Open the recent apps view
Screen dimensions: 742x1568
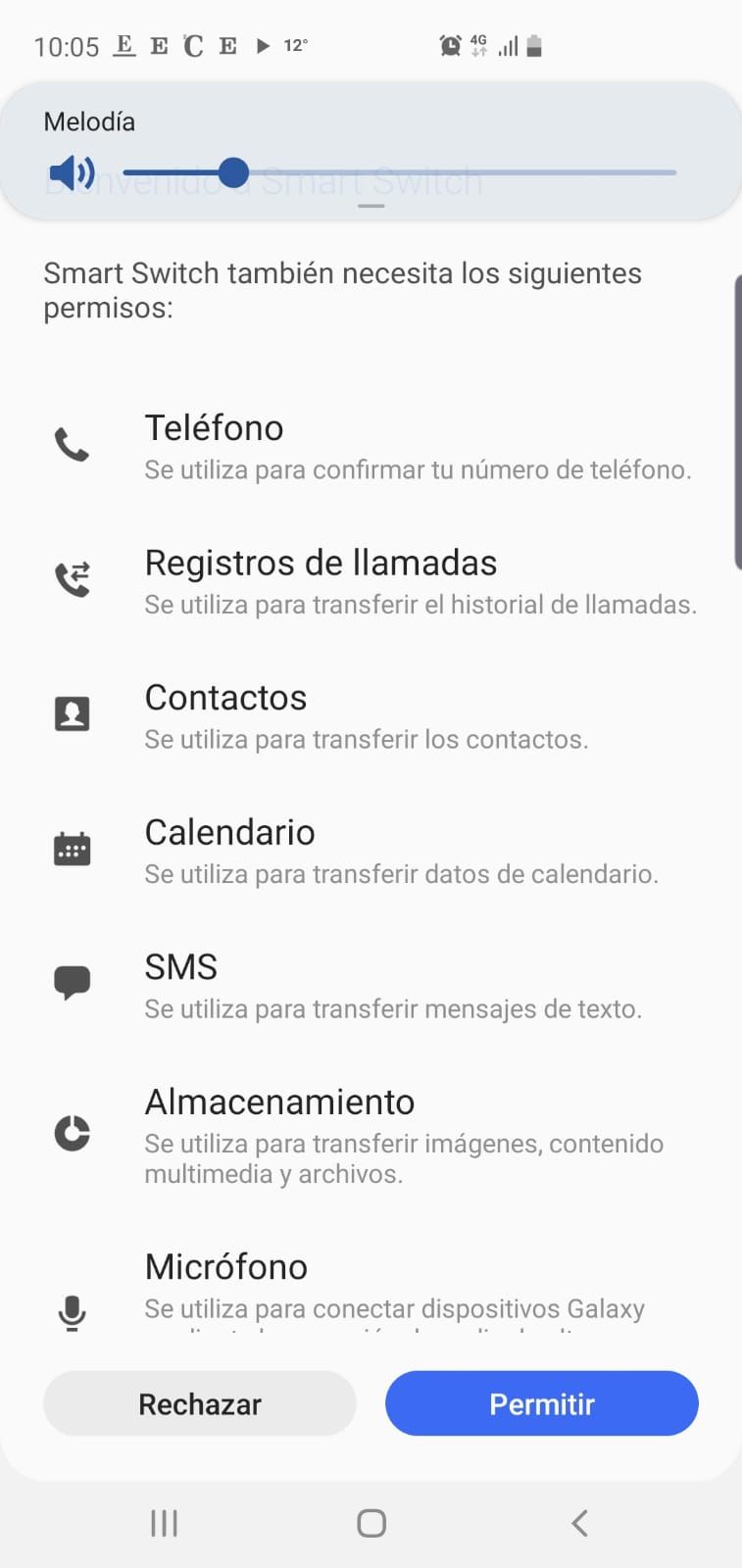164,1523
